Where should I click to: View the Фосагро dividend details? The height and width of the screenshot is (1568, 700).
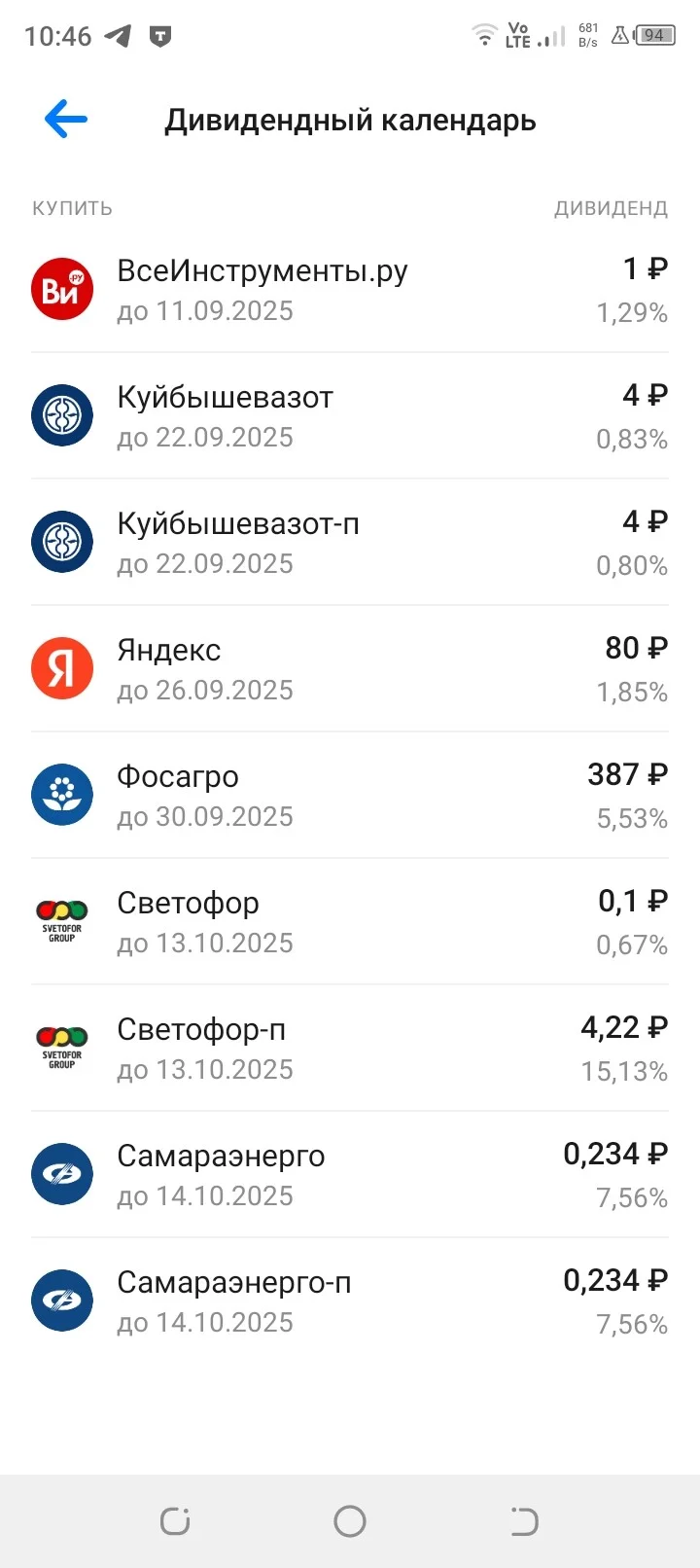350,796
